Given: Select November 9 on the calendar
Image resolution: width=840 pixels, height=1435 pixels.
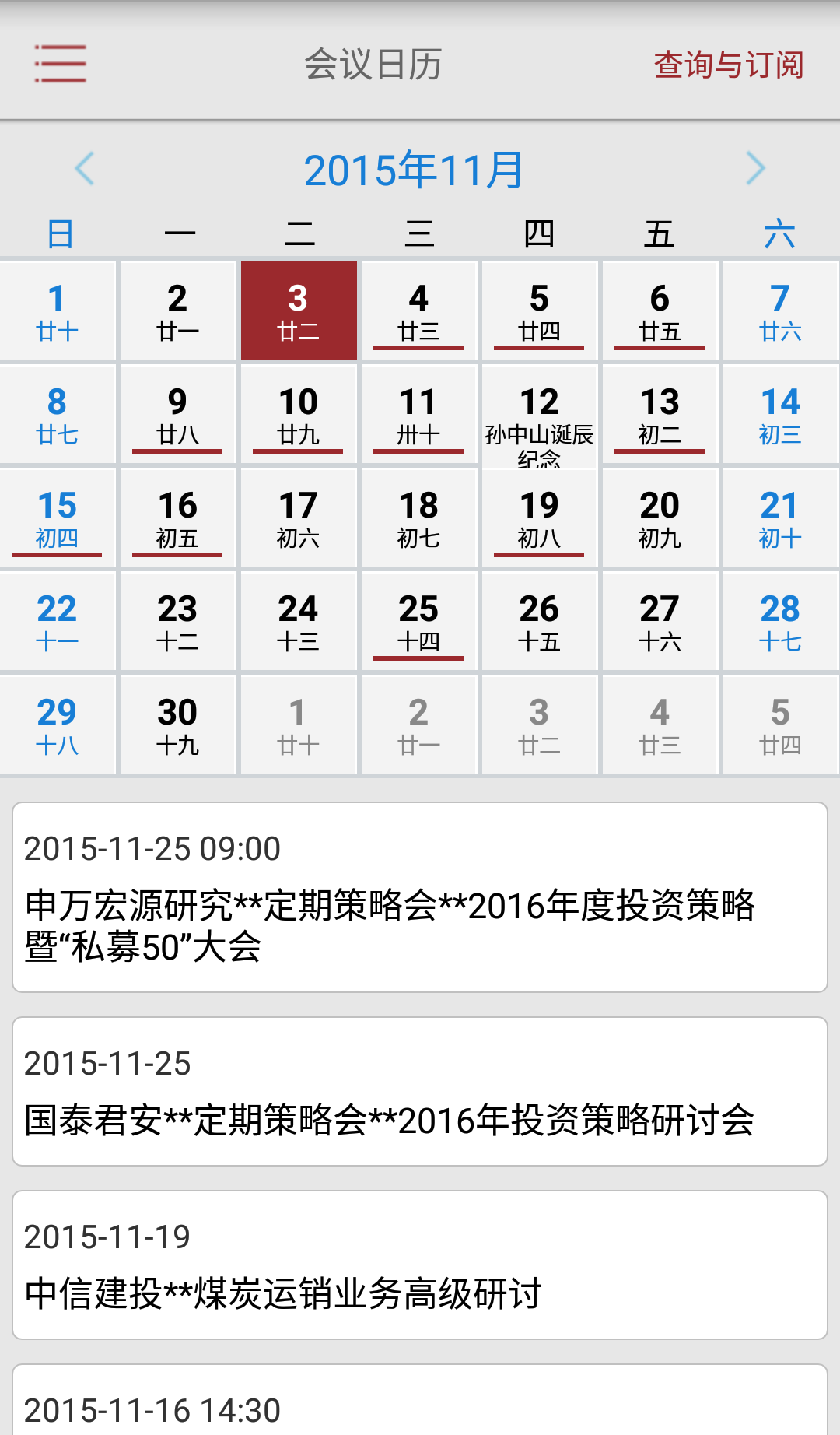Looking at the screenshot, I should [178, 414].
